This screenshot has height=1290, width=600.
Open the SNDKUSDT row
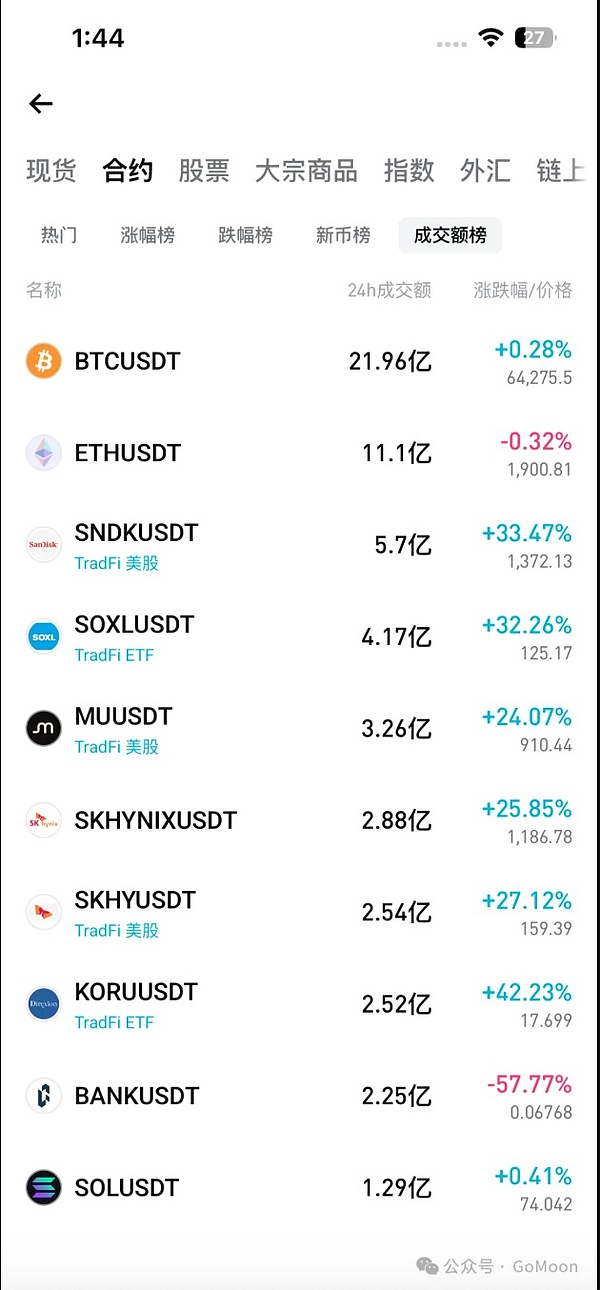(x=300, y=545)
